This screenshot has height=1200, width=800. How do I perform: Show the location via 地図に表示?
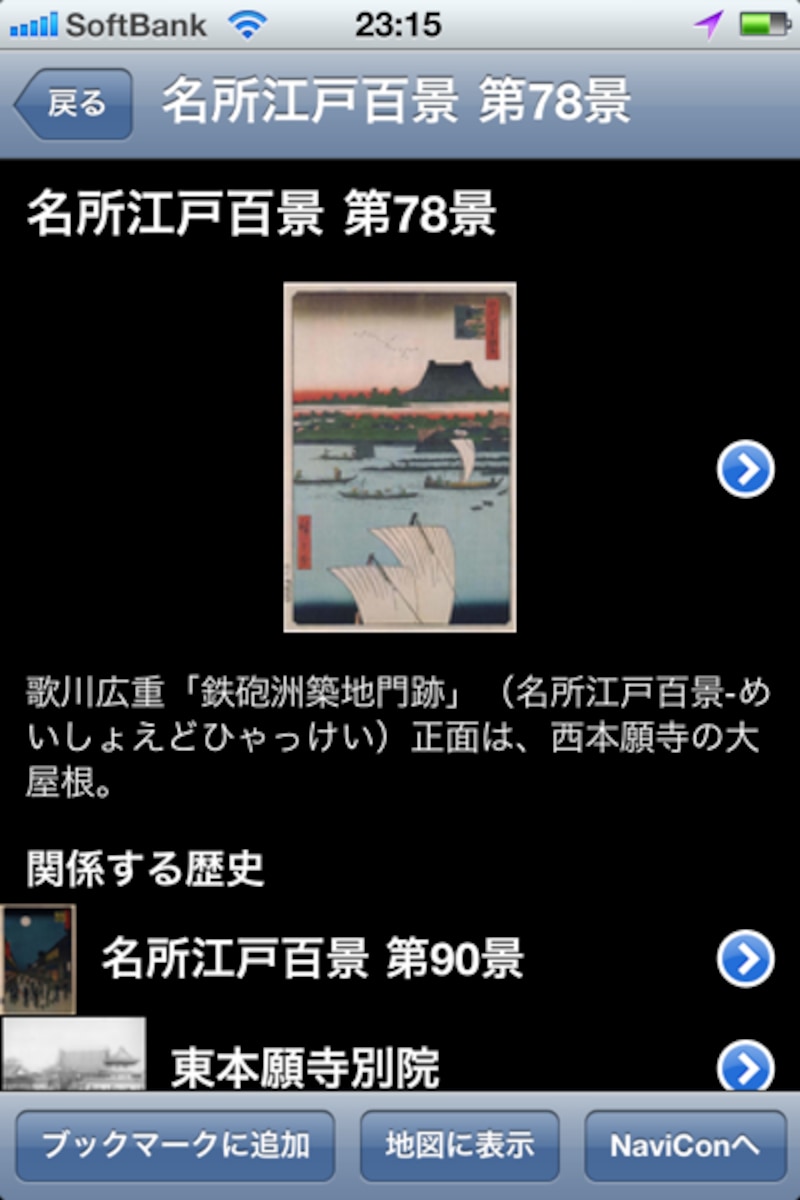pyautogui.click(x=459, y=1145)
